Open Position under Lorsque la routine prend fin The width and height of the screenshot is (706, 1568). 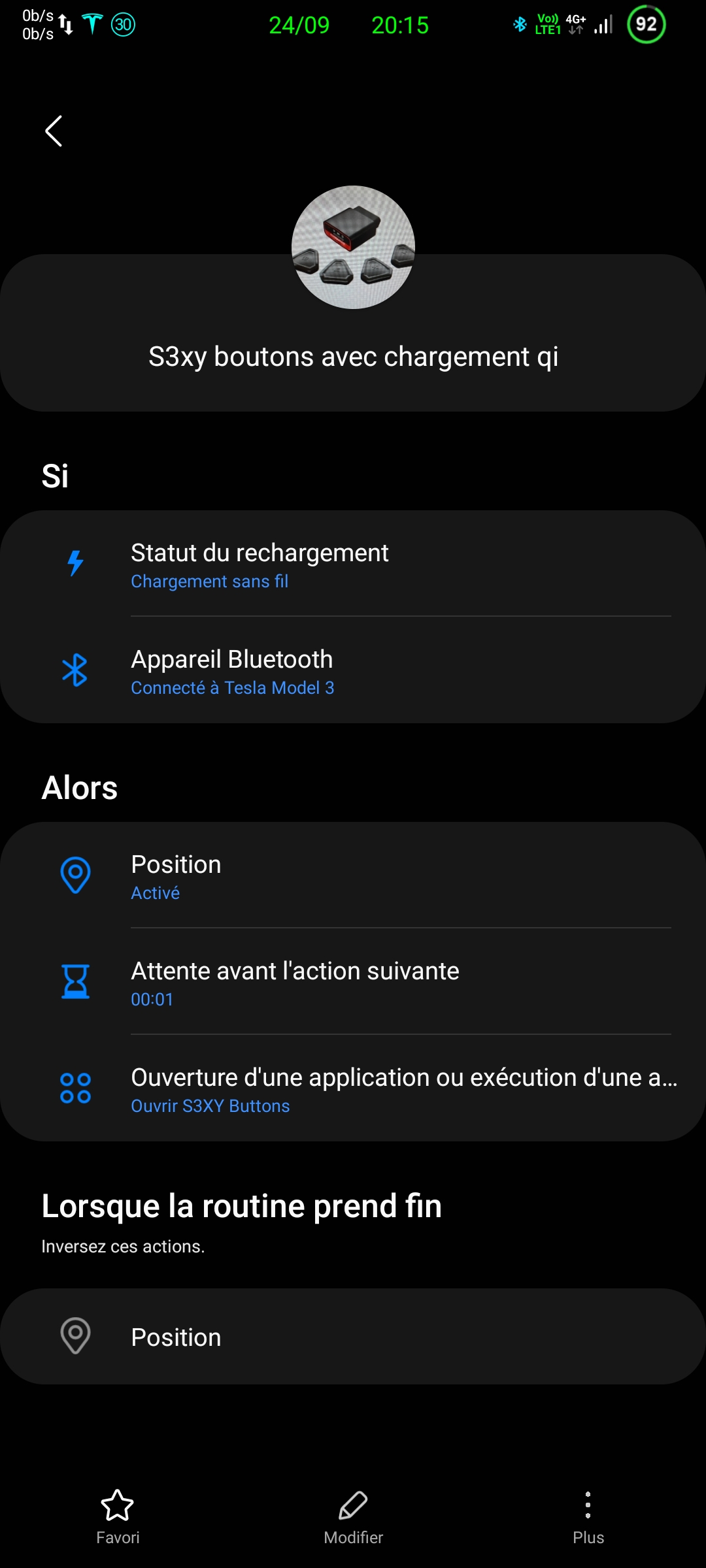pyautogui.click(x=353, y=1337)
